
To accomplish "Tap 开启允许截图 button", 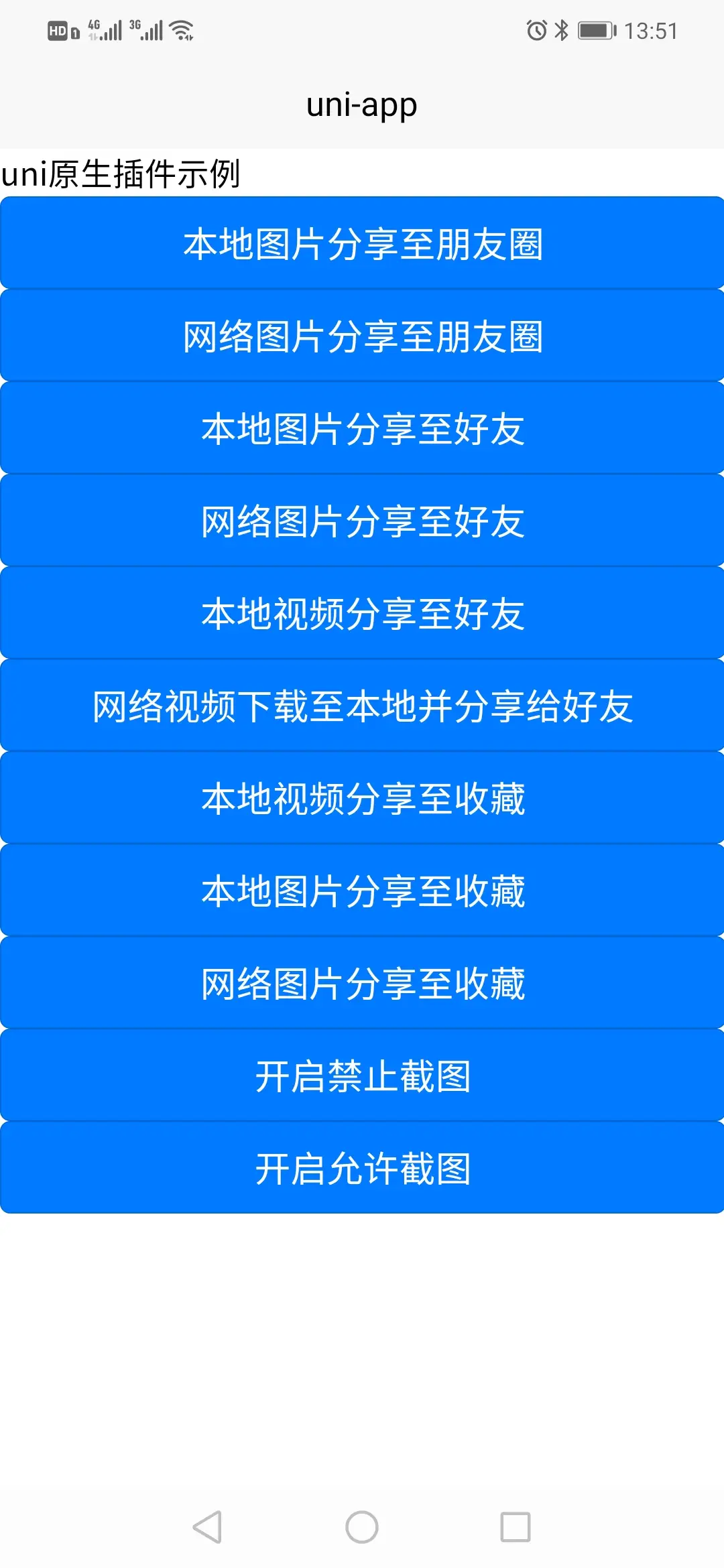I will point(362,1168).
